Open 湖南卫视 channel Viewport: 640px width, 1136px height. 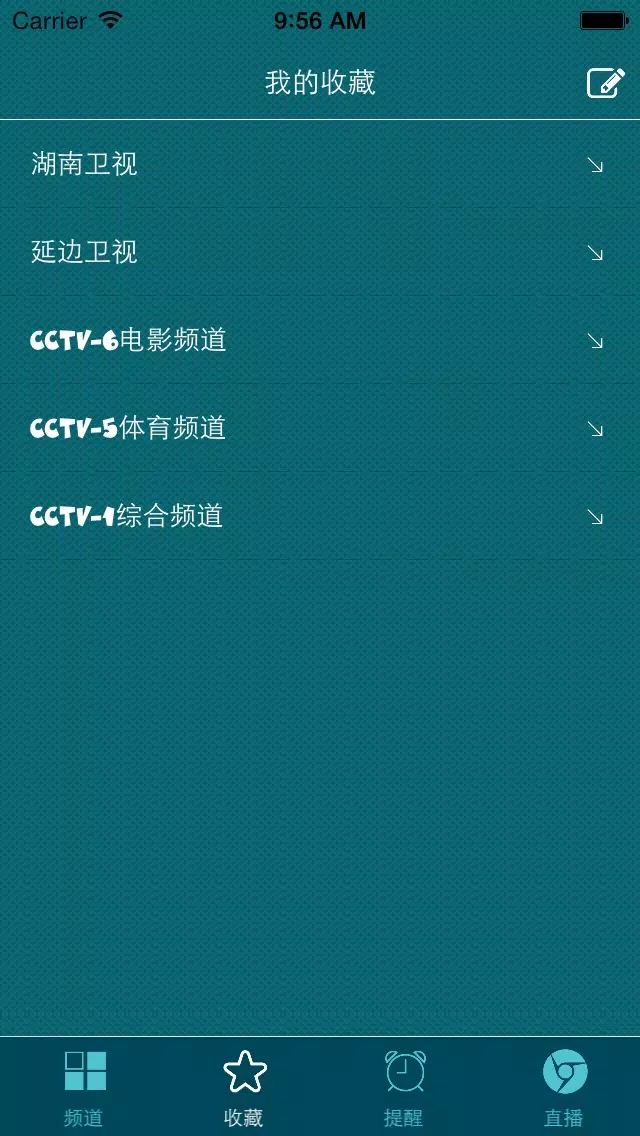320,164
